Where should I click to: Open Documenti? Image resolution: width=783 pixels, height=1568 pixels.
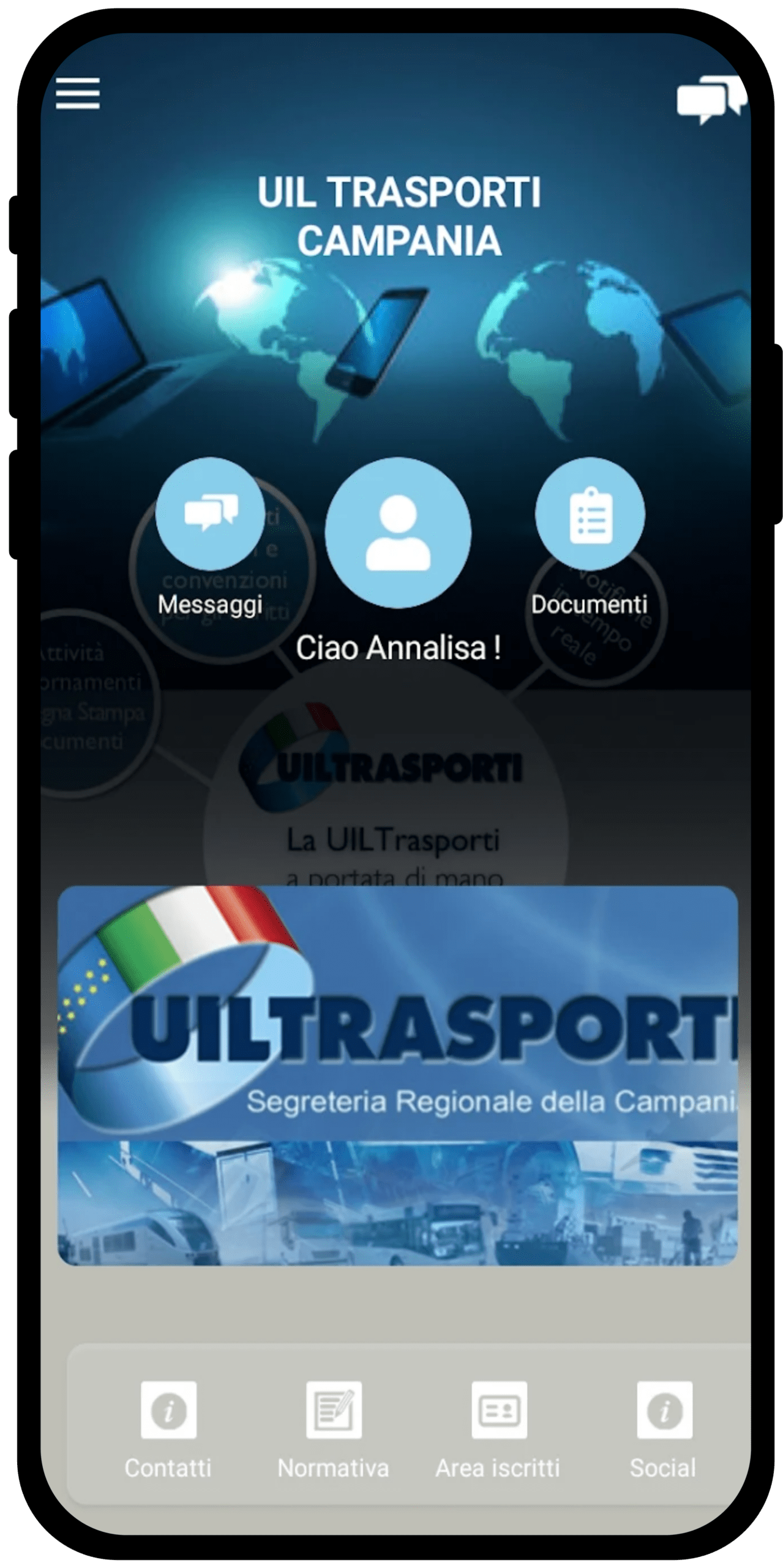590,514
